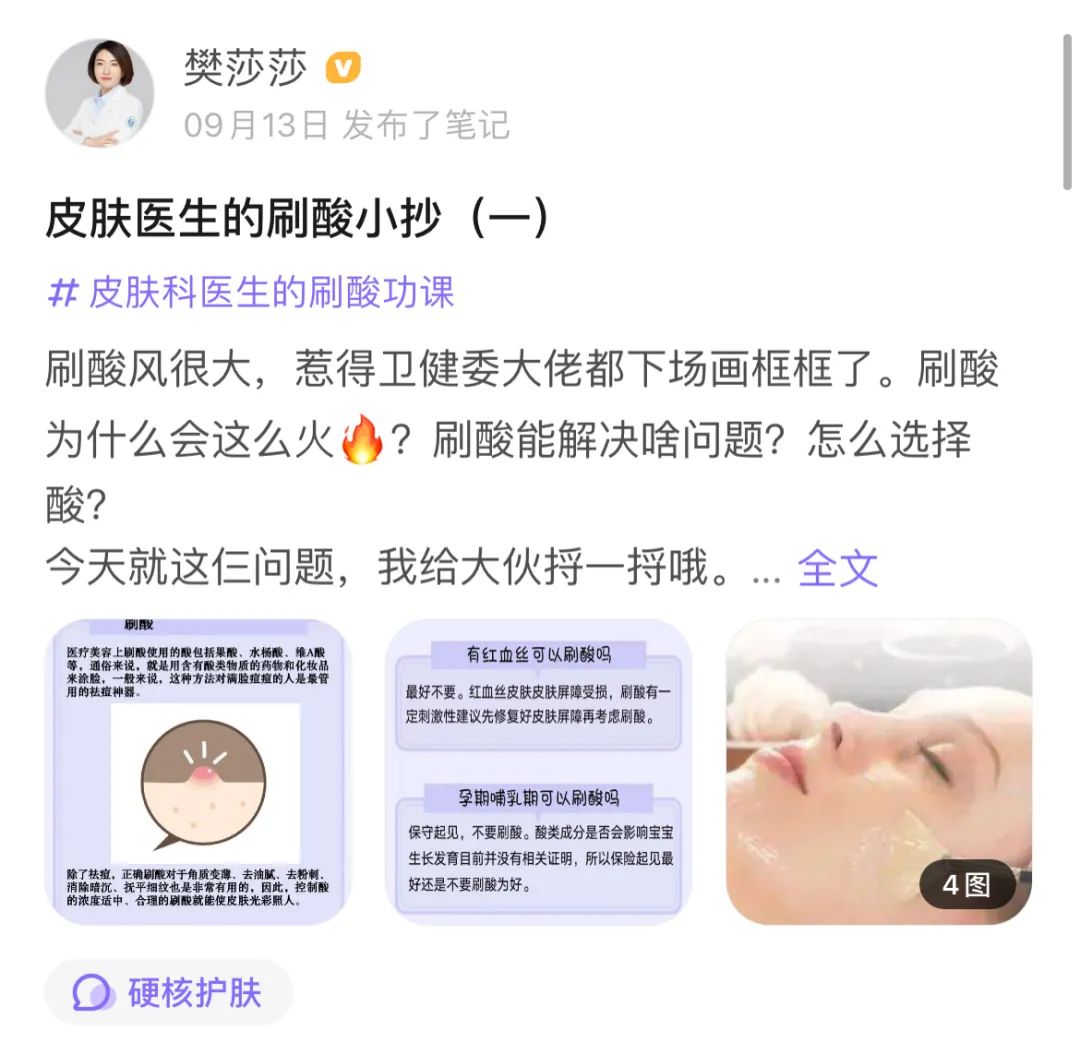Viewport: 1080px width, 1055px height.
Task: Open the face photo marked 4图
Action: 878,770
